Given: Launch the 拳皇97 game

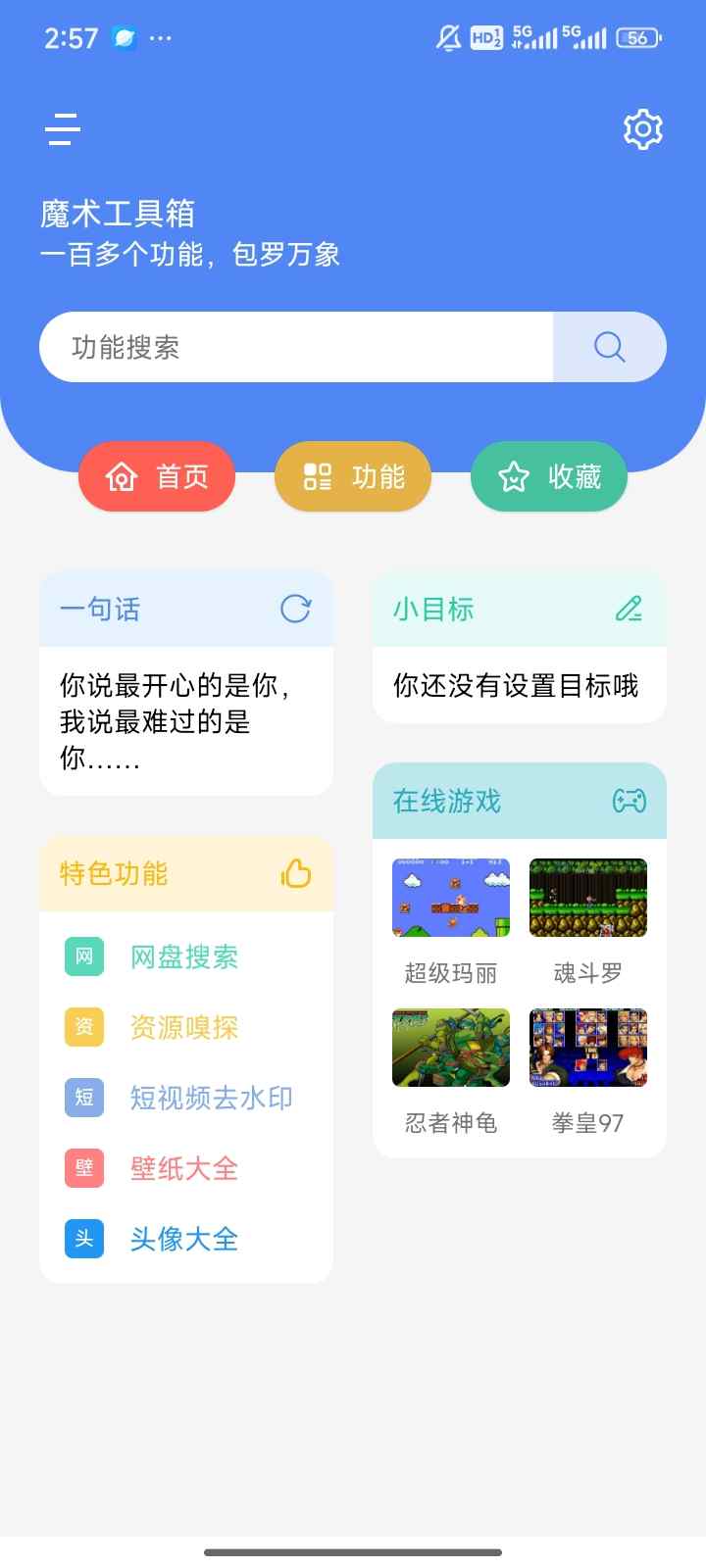Looking at the screenshot, I should tap(588, 1049).
